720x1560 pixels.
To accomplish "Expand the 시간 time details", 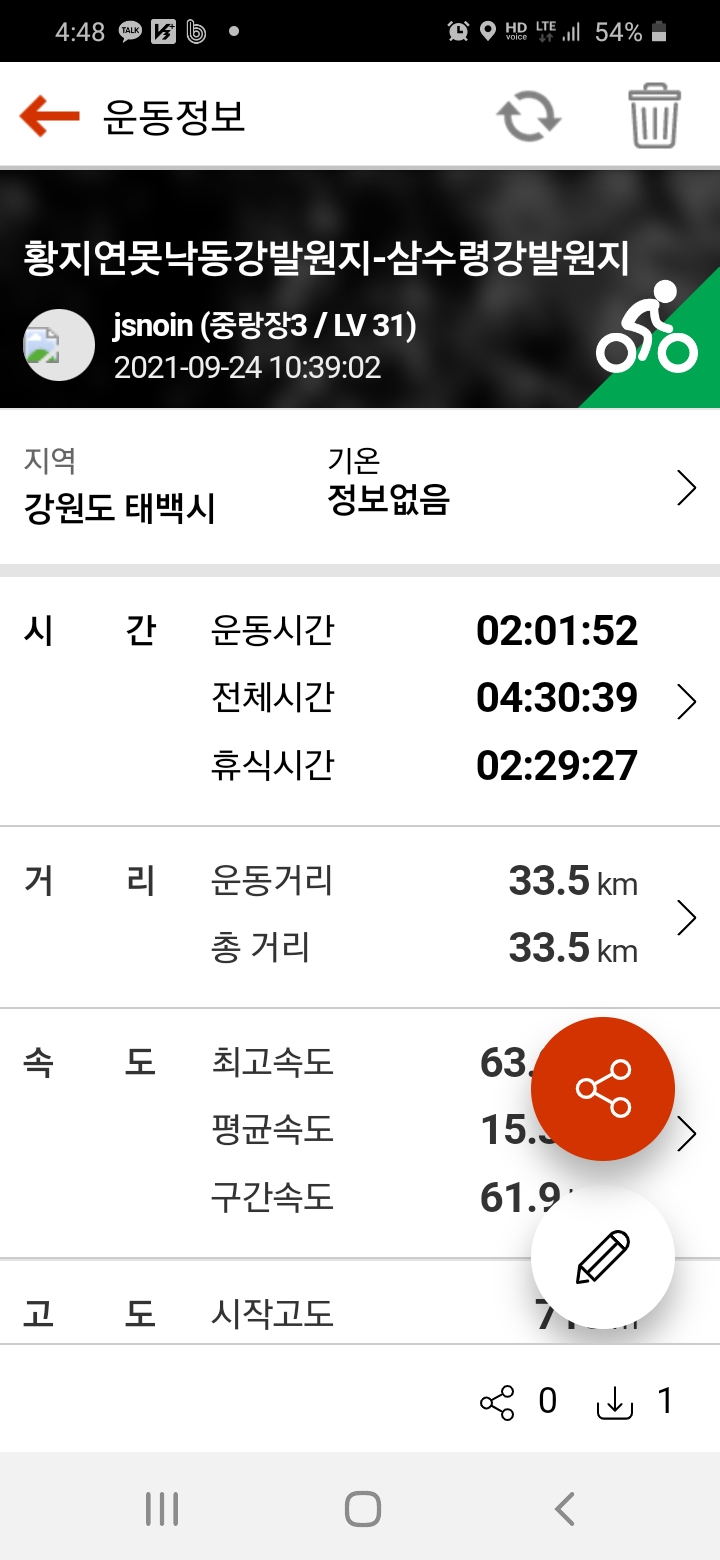I will point(686,702).
